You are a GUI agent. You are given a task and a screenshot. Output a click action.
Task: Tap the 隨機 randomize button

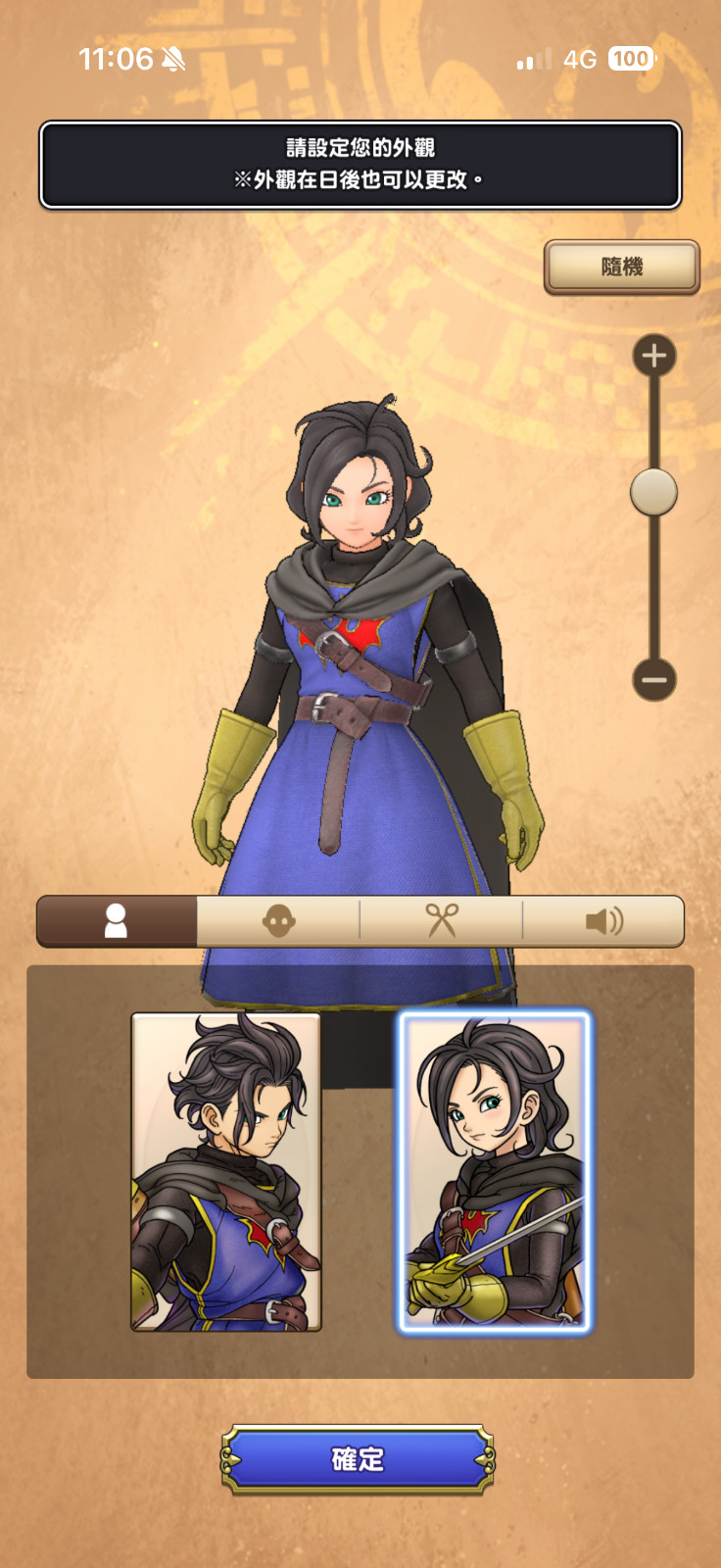tap(622, 267)
